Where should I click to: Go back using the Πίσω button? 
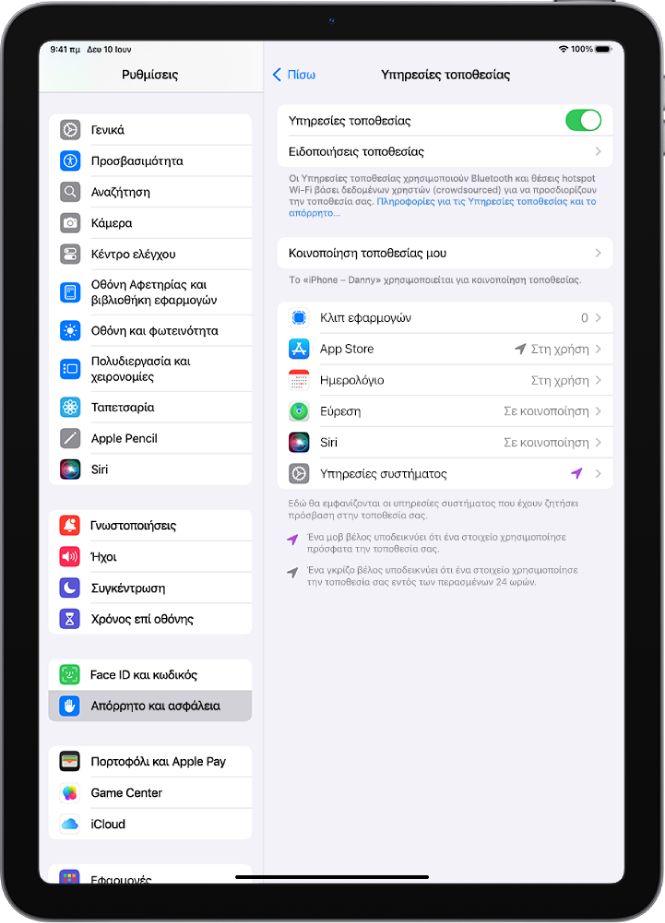(295, 75)
